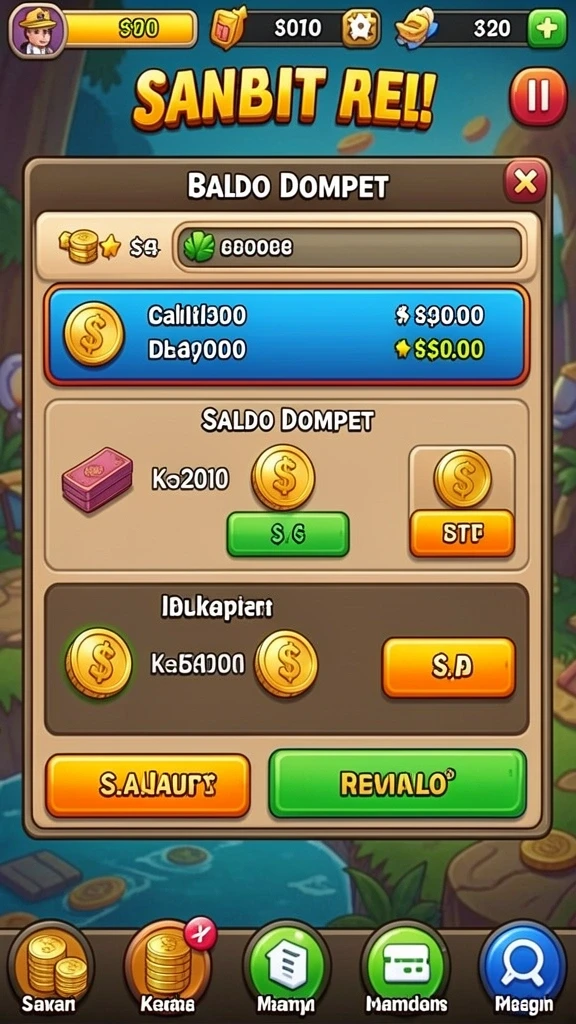
Task: Open the Kerma tab with the badge
Action: [167, 969]
